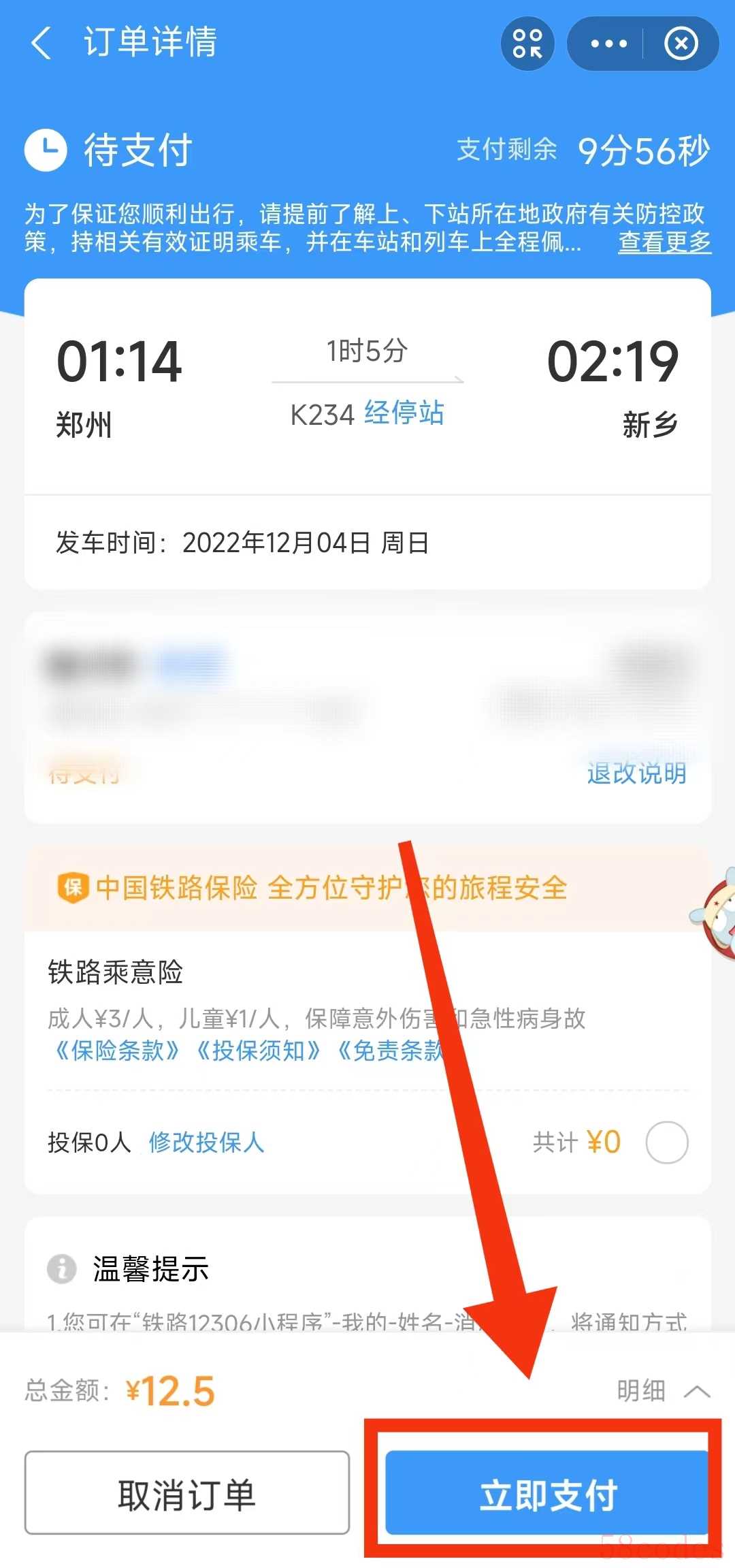The height and width of the screenshot is (1568, 735).
Task: Select the railway insurance radio circle
Action: (x=667, y=1142)
